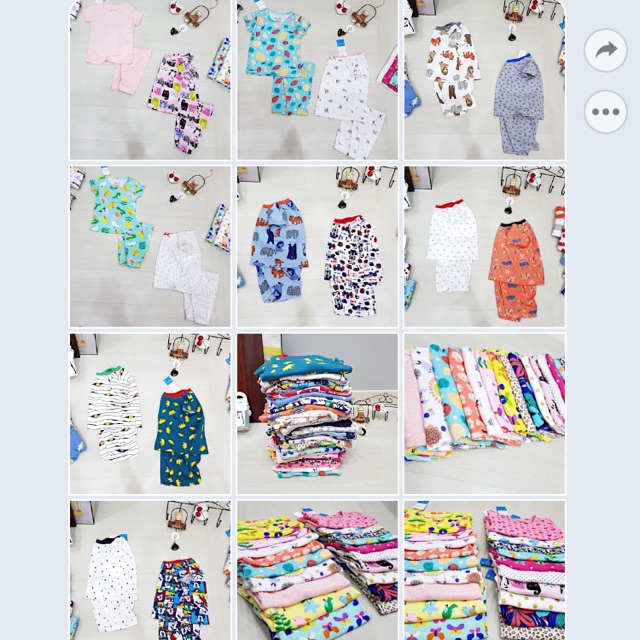View photo of green fruit-print and dotted sets
This screenshot has height=640, width=640.
click(x=149, y=246)
